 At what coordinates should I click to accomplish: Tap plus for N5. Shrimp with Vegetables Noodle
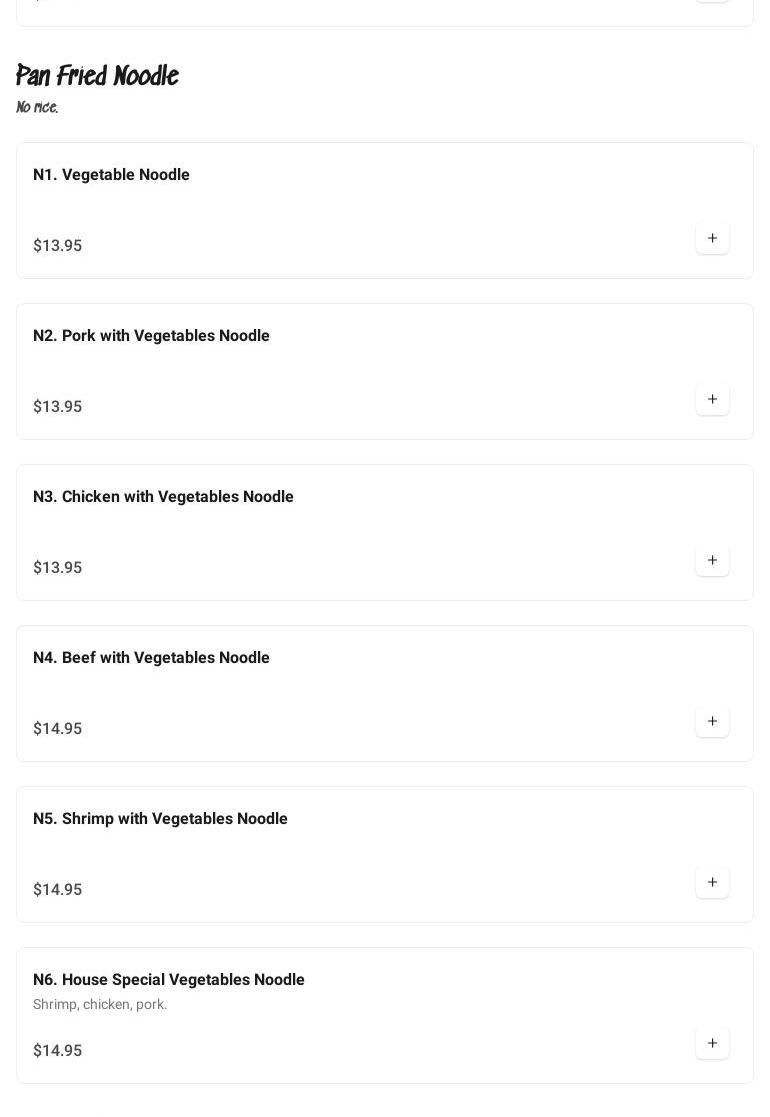tap(712, 882)
